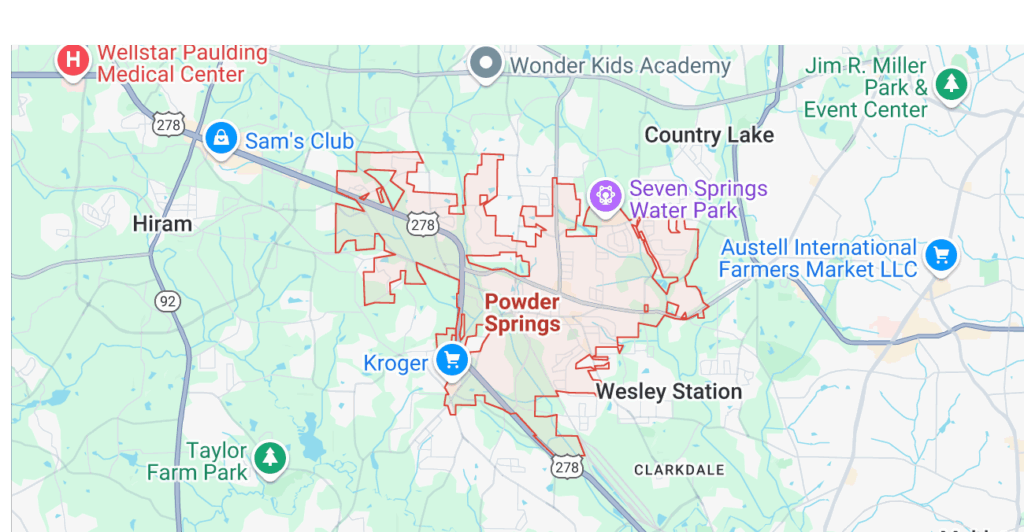Open Austell International Farmers Market marker

(x=940, y=256)
